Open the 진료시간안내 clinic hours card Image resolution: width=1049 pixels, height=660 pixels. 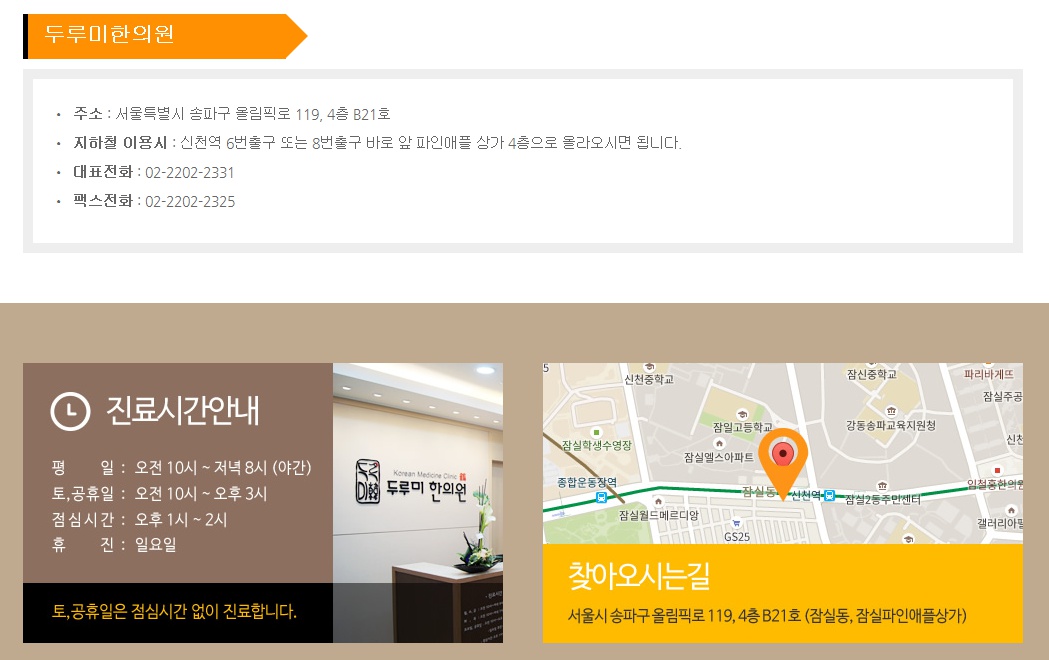point(262,500)
